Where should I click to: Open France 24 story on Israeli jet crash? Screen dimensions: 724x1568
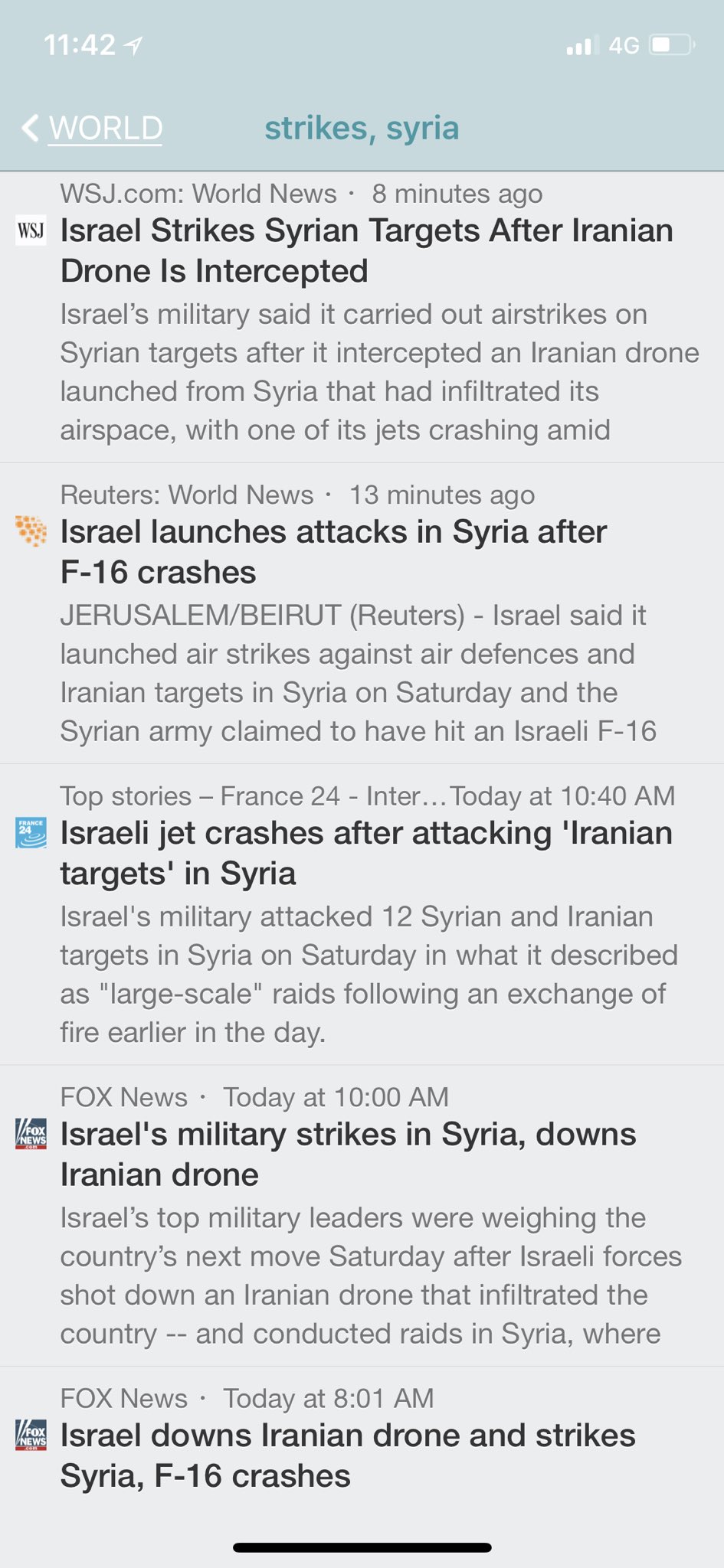[366, 853]
